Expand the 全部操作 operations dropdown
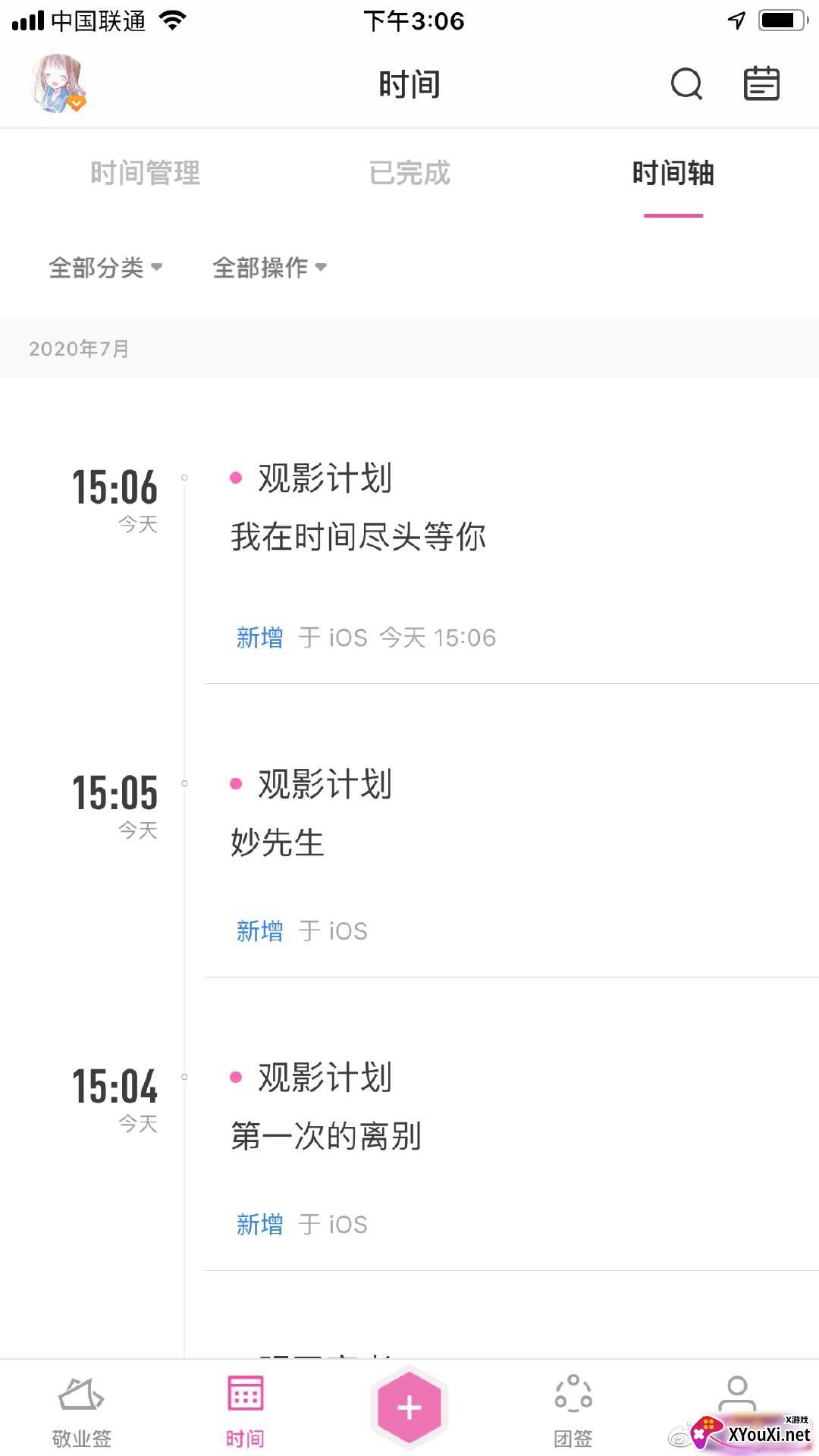This screenshot has height=1456, width=819. 269,267
